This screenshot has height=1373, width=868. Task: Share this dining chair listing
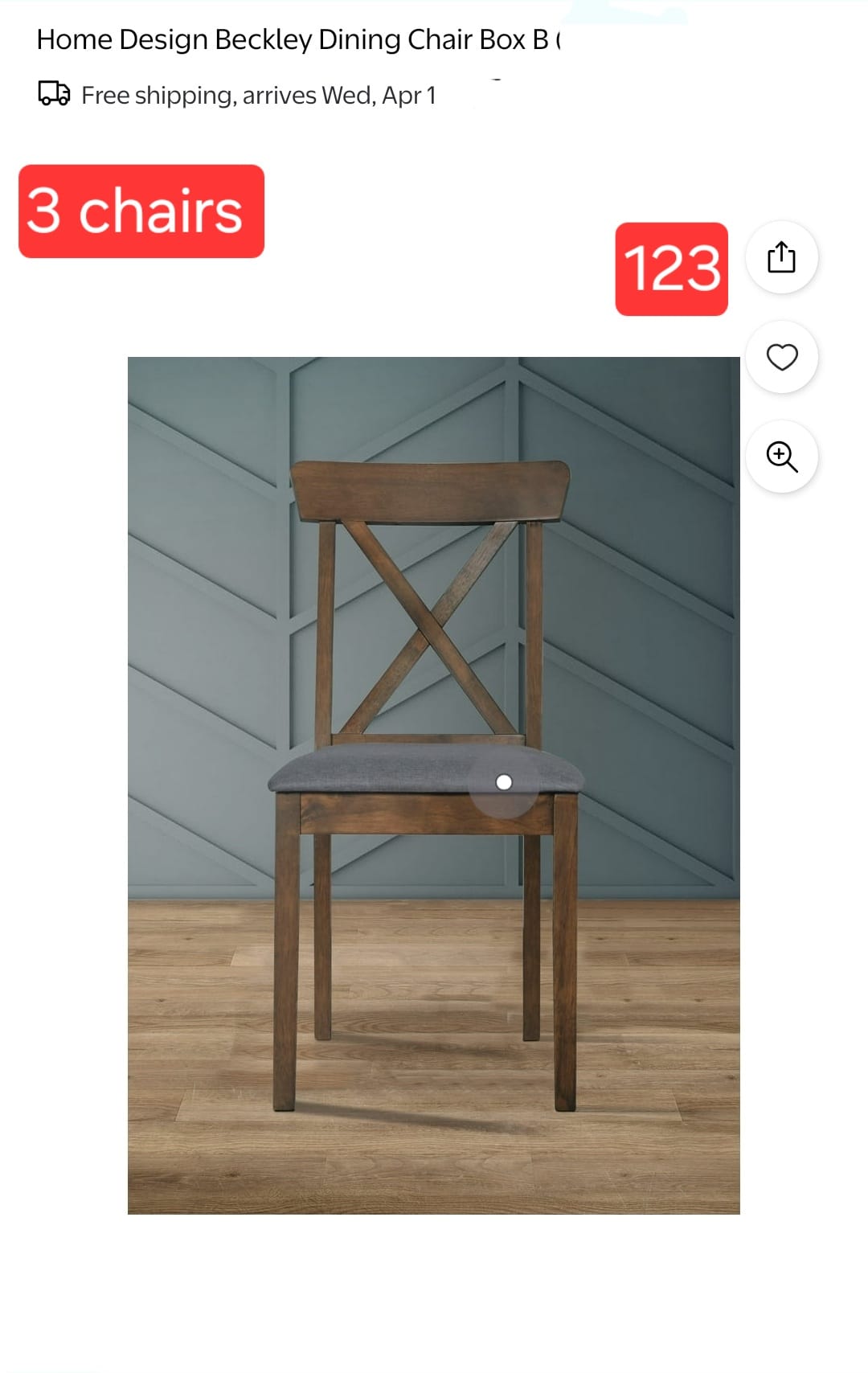pos(781,257)
